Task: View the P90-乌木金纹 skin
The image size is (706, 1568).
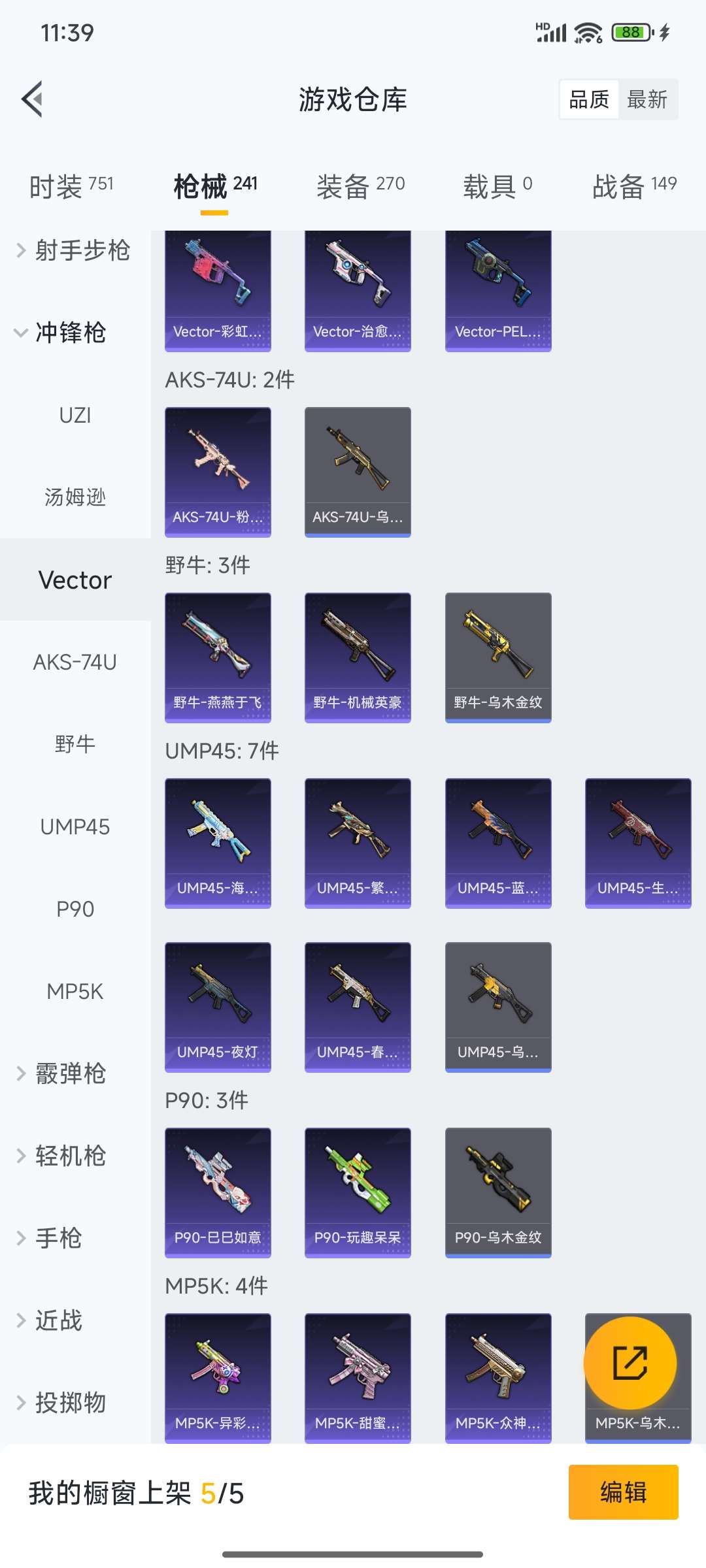Action: [498, 1192]
